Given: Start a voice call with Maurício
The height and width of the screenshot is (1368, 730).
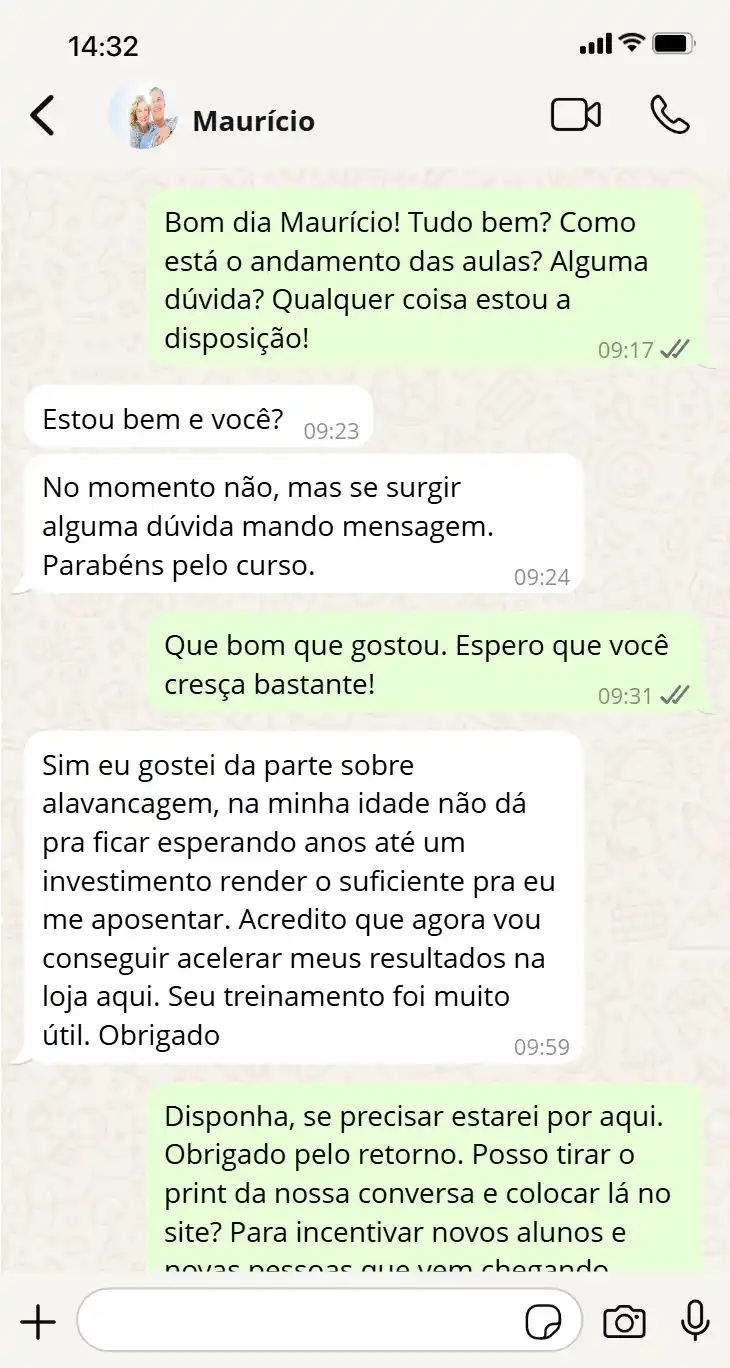Looking at the screenshot, I should (669, 115).
